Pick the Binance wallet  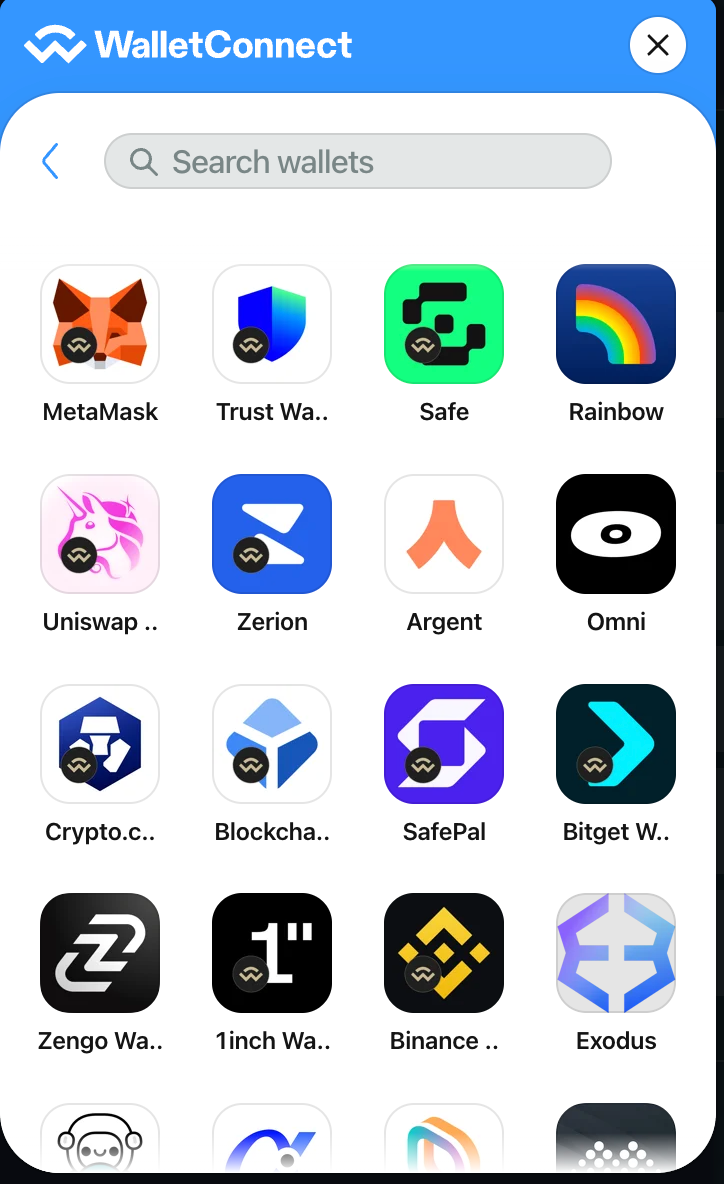point(444,953)
